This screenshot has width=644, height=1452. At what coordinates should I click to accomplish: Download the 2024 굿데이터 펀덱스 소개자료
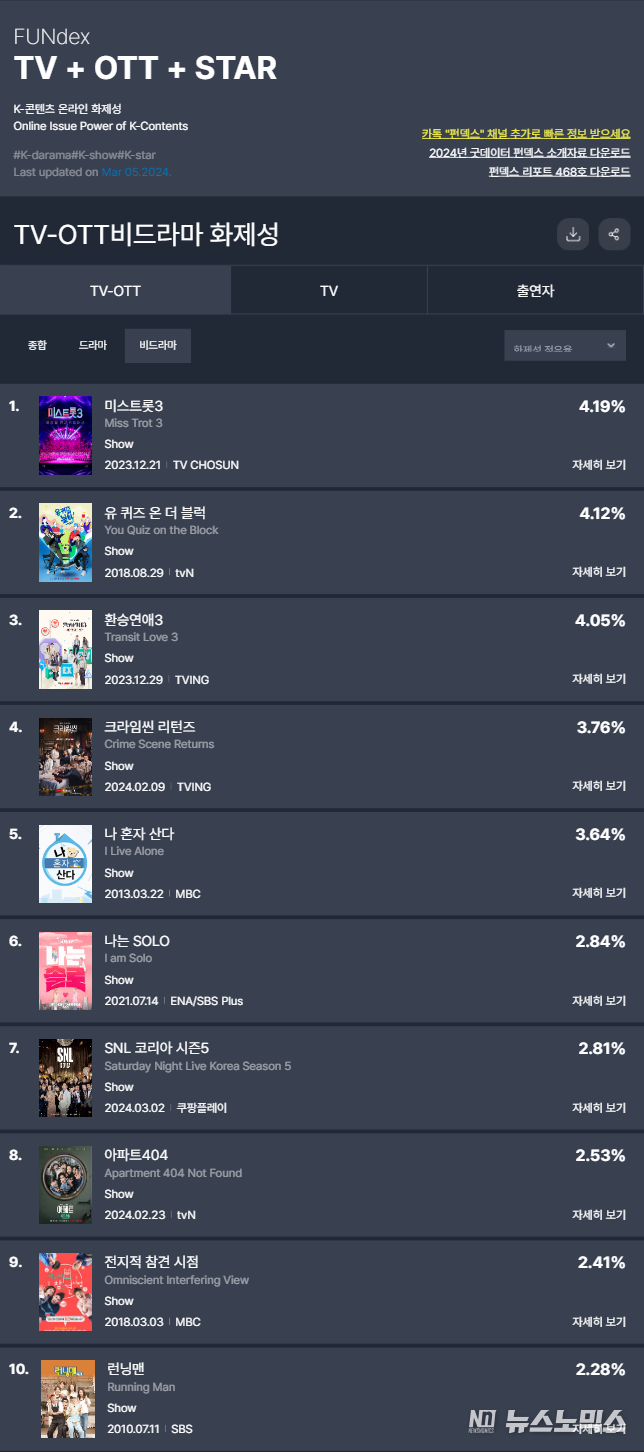pyautogui.click(x=529, y=152)
